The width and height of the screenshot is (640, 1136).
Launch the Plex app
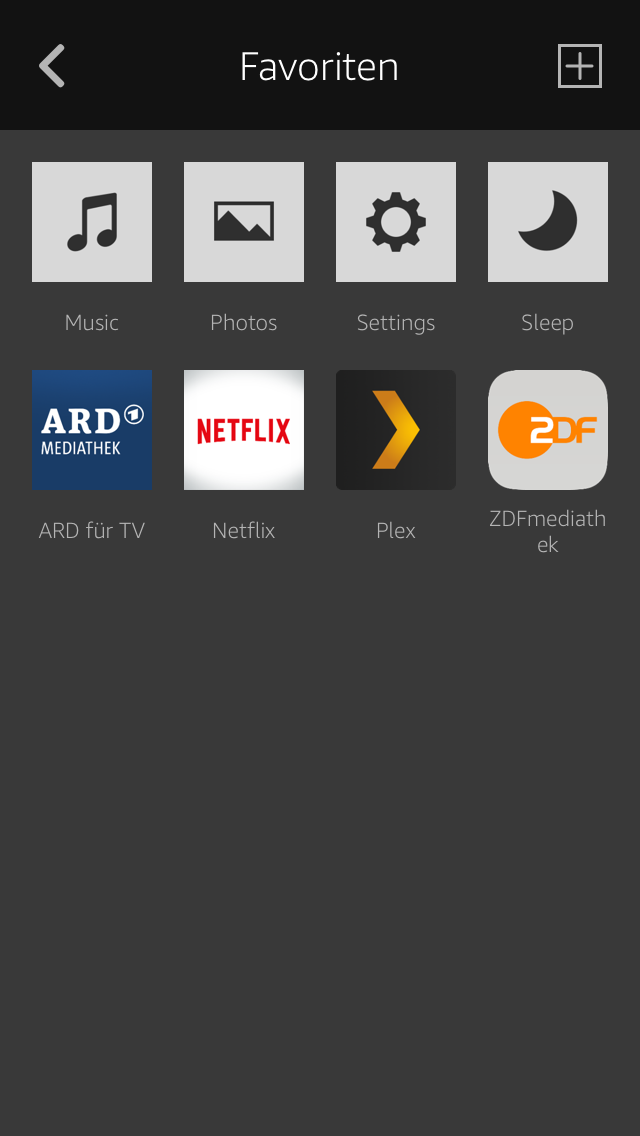(x=396, y=430)
